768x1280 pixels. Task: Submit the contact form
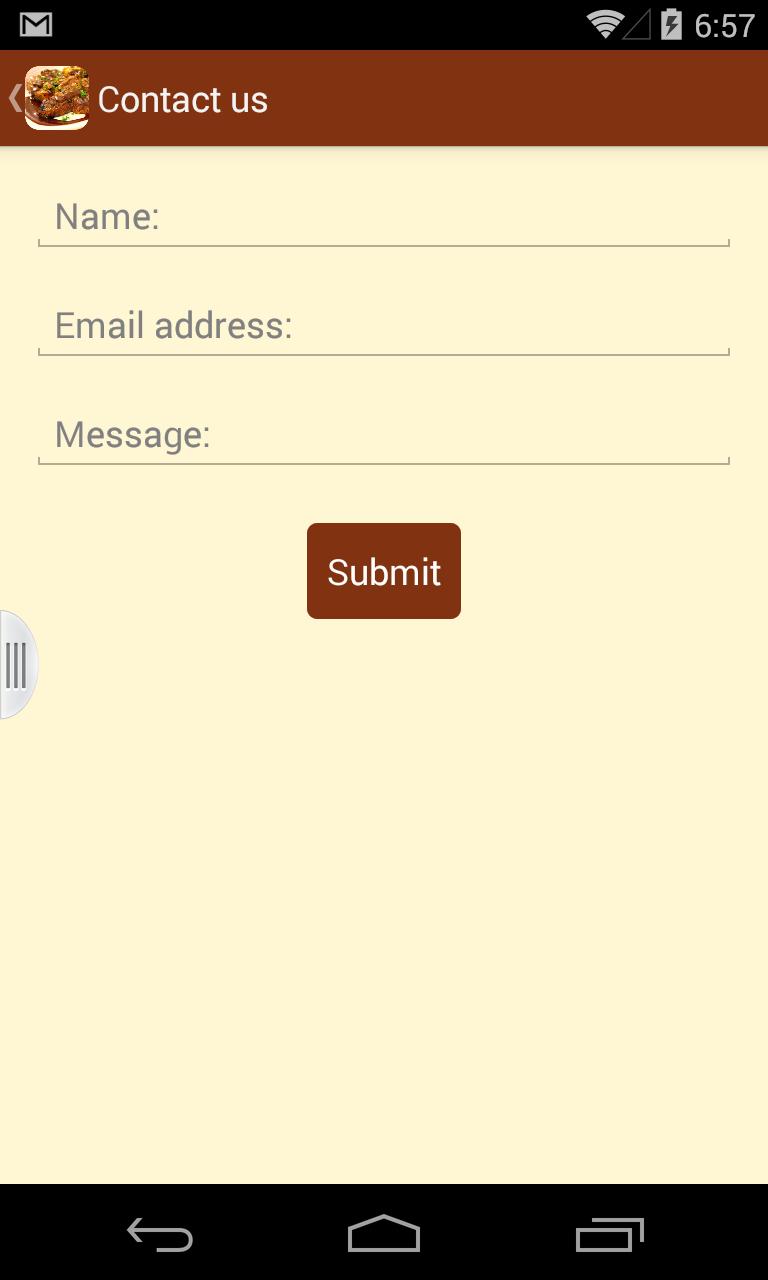[x=384, y=571]
